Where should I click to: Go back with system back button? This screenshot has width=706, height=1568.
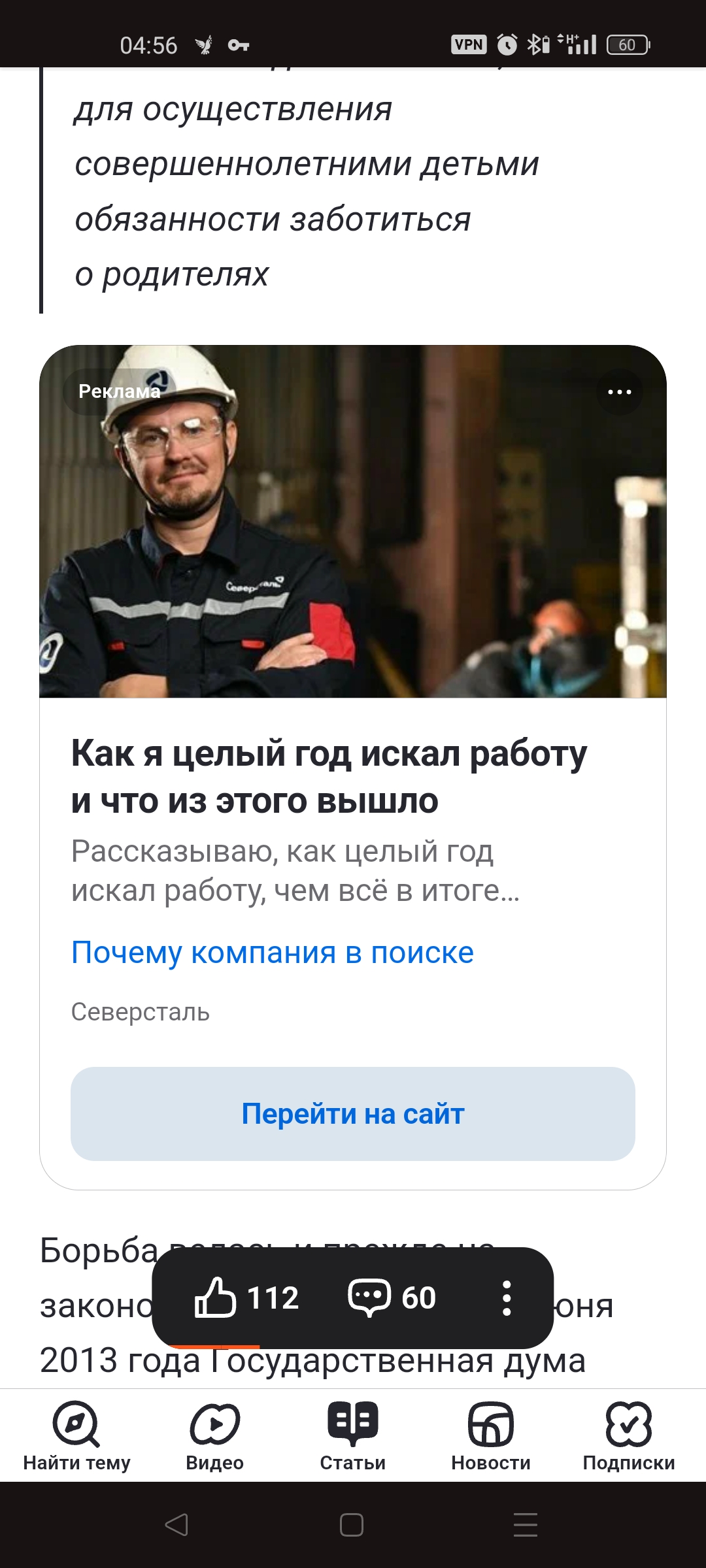point(176,1525)
